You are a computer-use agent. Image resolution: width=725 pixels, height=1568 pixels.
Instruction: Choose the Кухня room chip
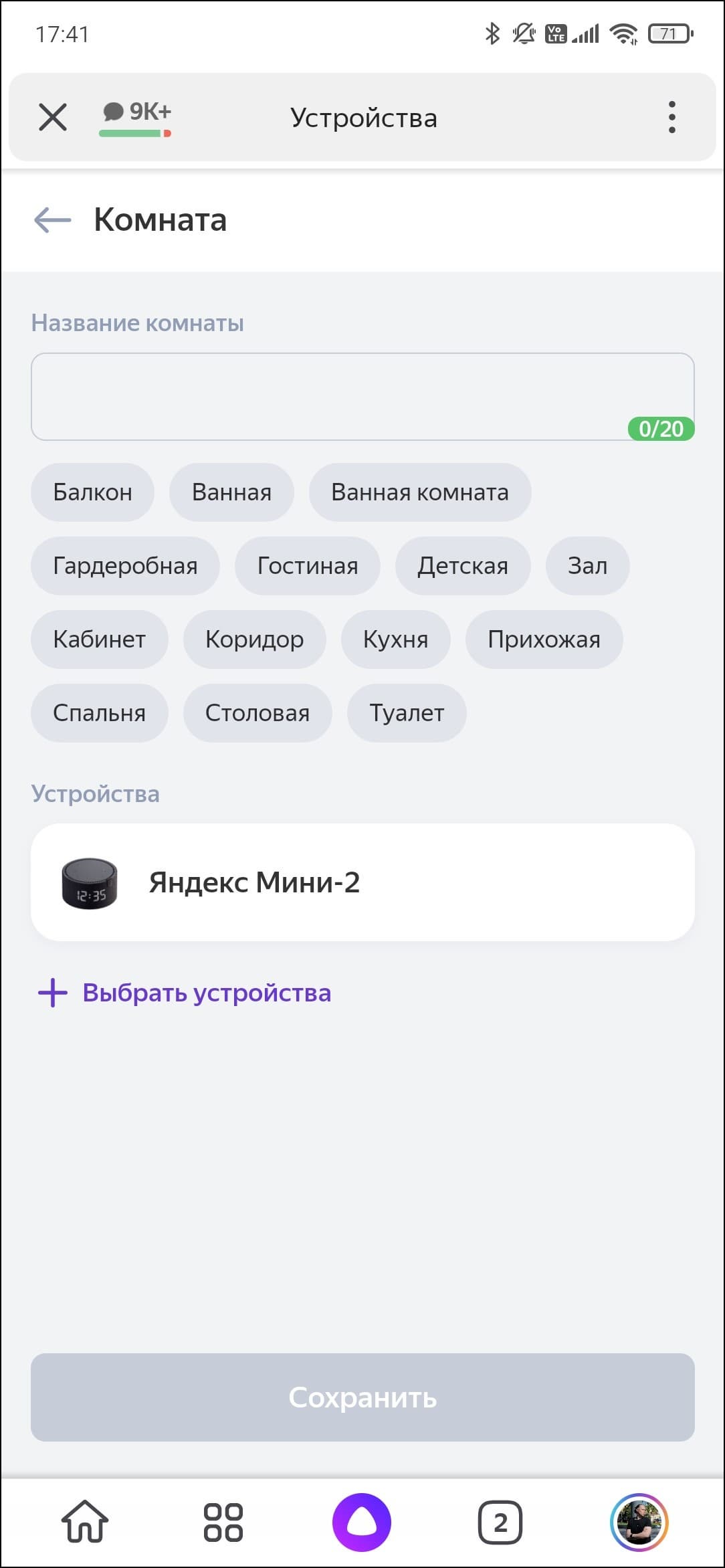[x=395, y=640]
